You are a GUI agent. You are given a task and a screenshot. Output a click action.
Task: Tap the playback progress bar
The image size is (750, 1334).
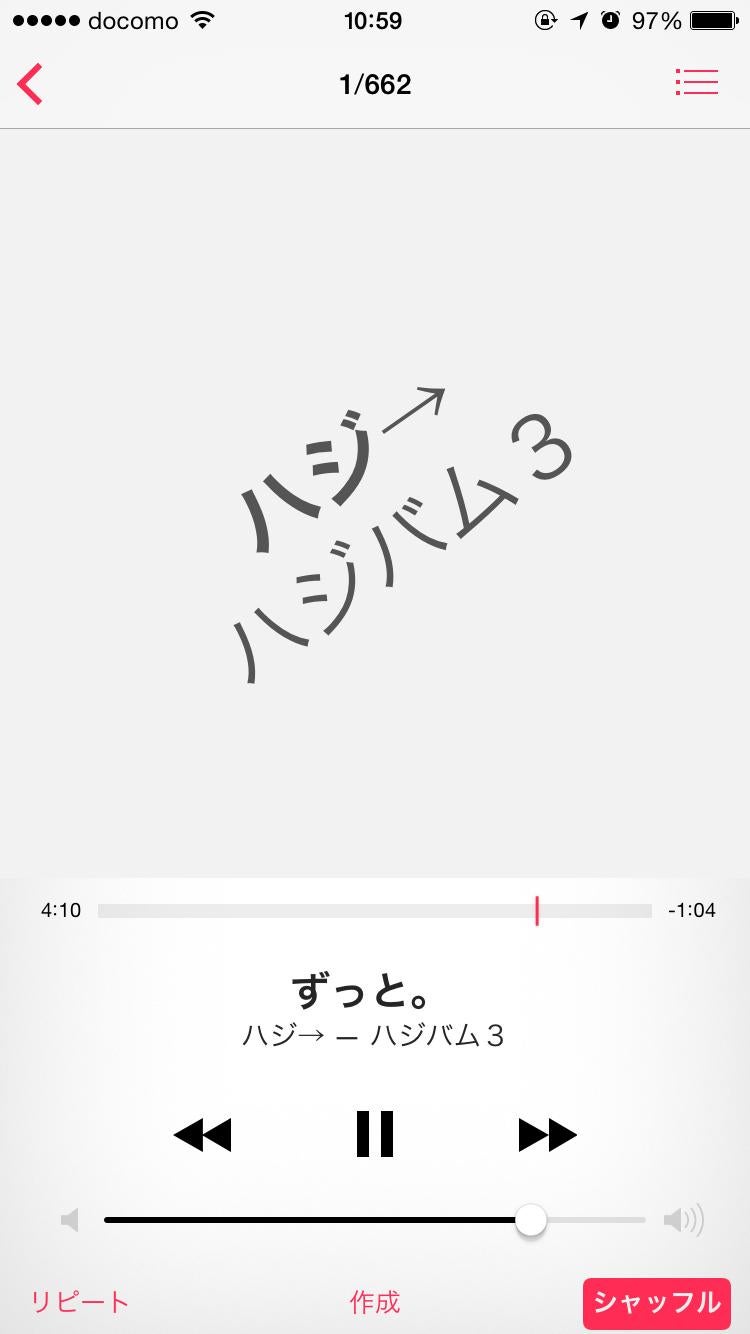375,911
